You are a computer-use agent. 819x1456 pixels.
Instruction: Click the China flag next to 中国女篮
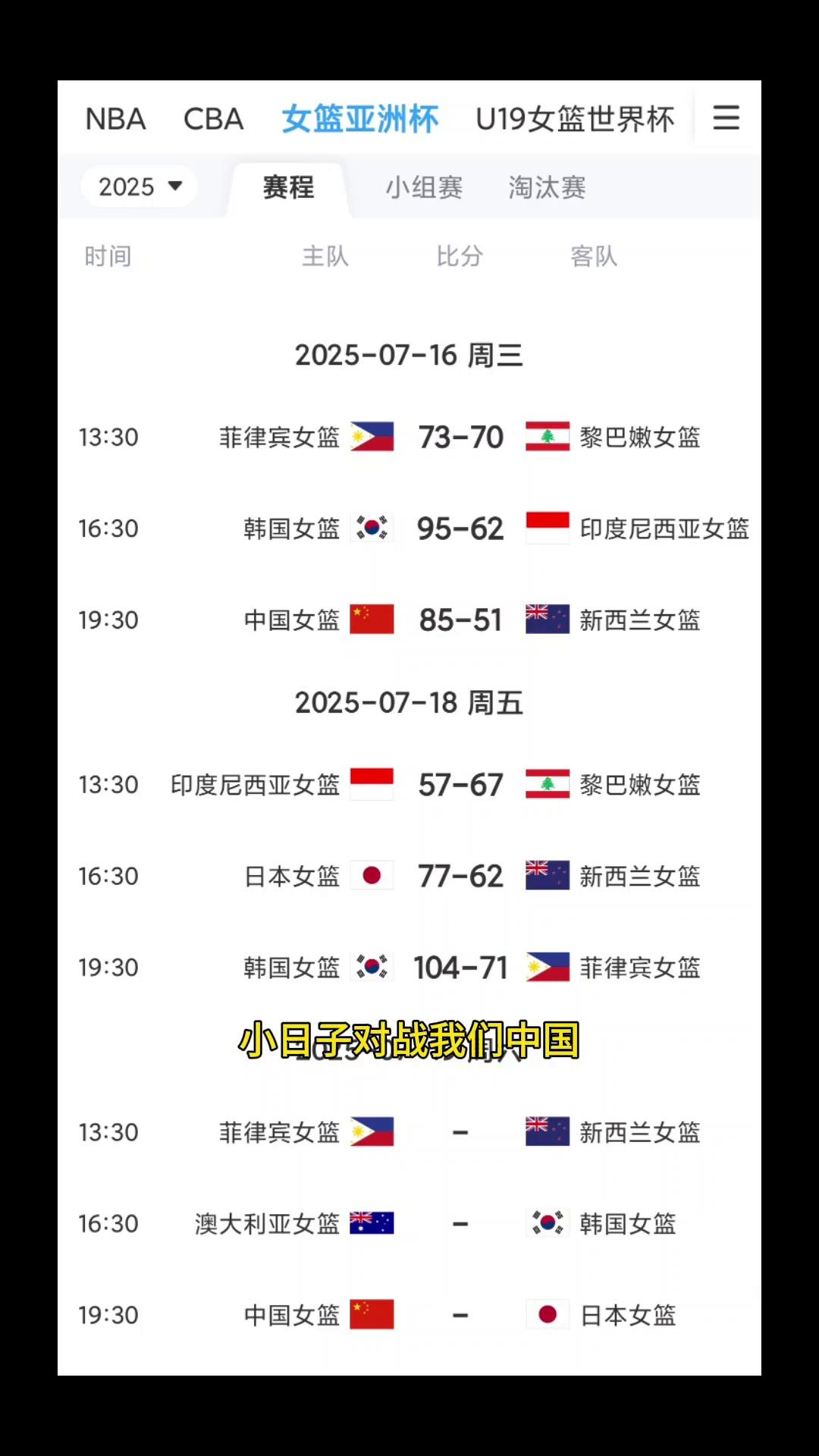coord(371,619)
